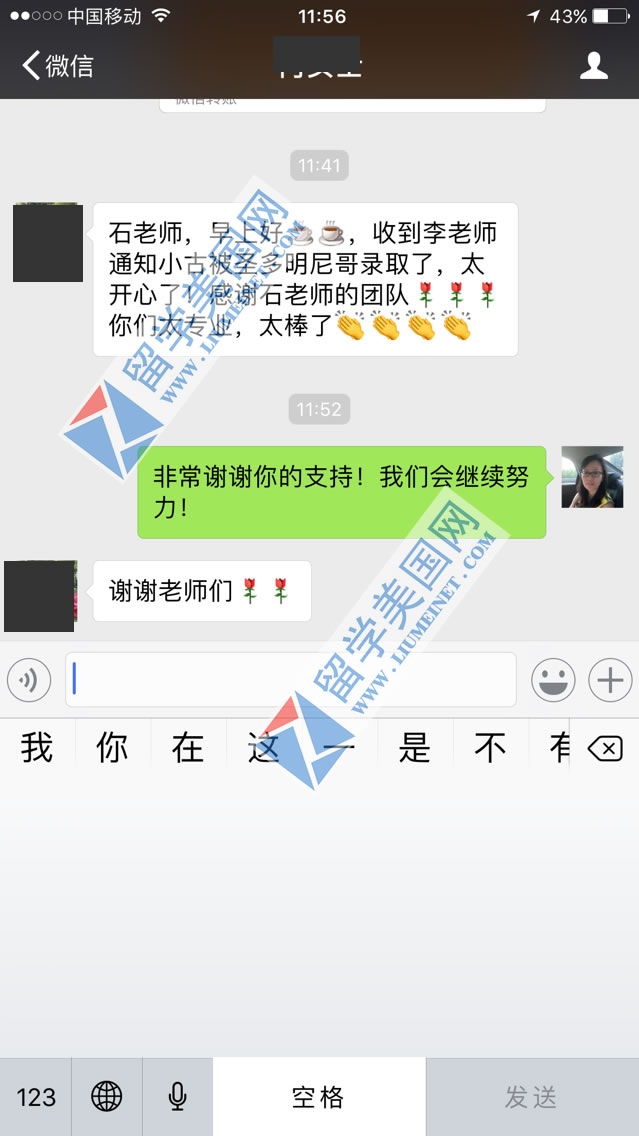Viewport: 639px width, 1136px height.
Task: Tap the candidate 不
Action: coord(490,747)
